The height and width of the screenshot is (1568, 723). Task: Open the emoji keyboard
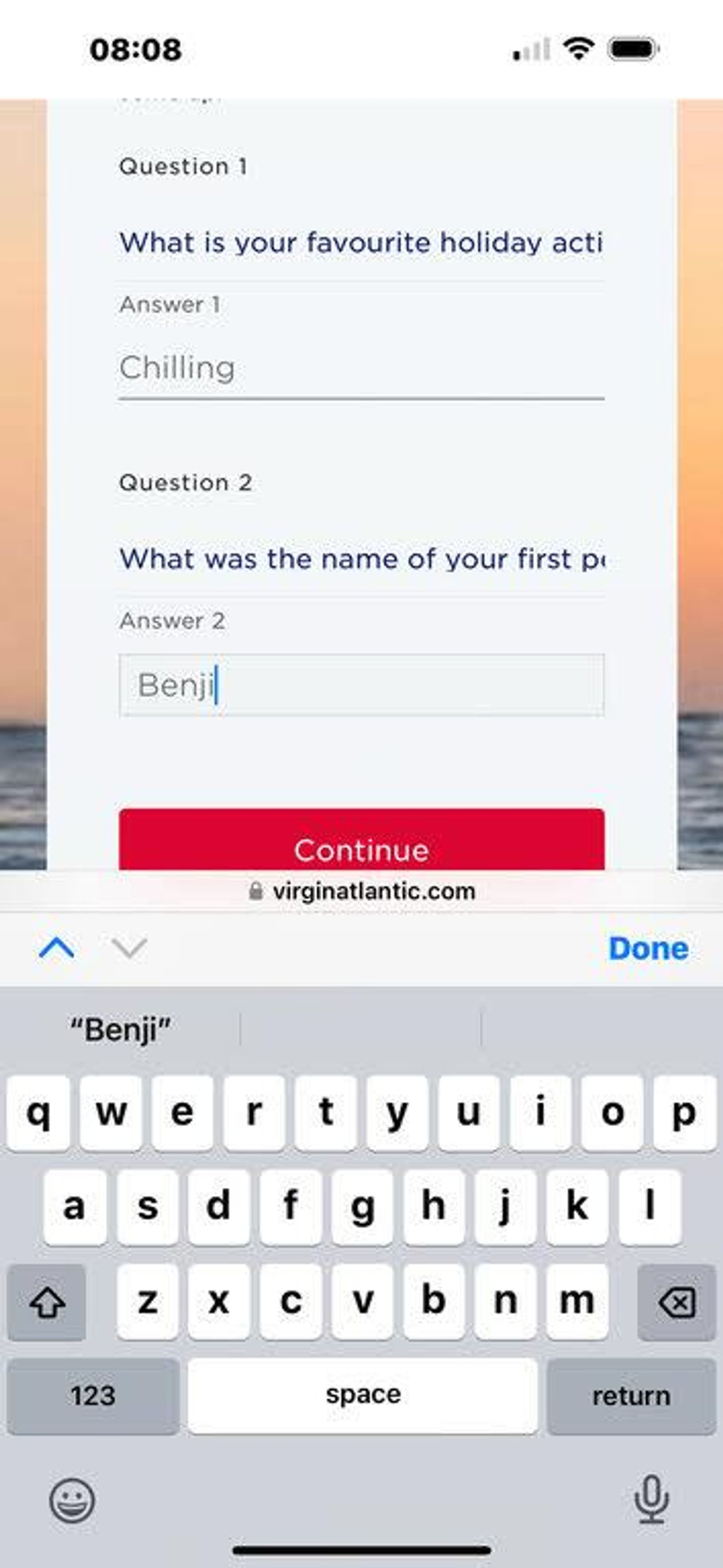tap(72, 1501)
